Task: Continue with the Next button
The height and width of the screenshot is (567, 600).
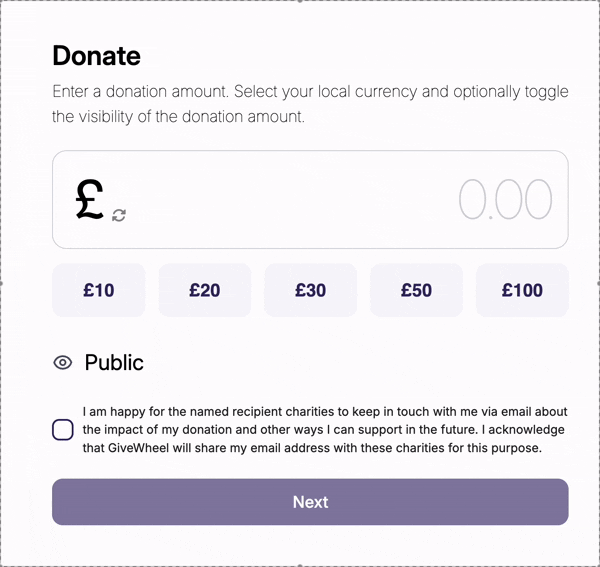Action: [310, 502]
